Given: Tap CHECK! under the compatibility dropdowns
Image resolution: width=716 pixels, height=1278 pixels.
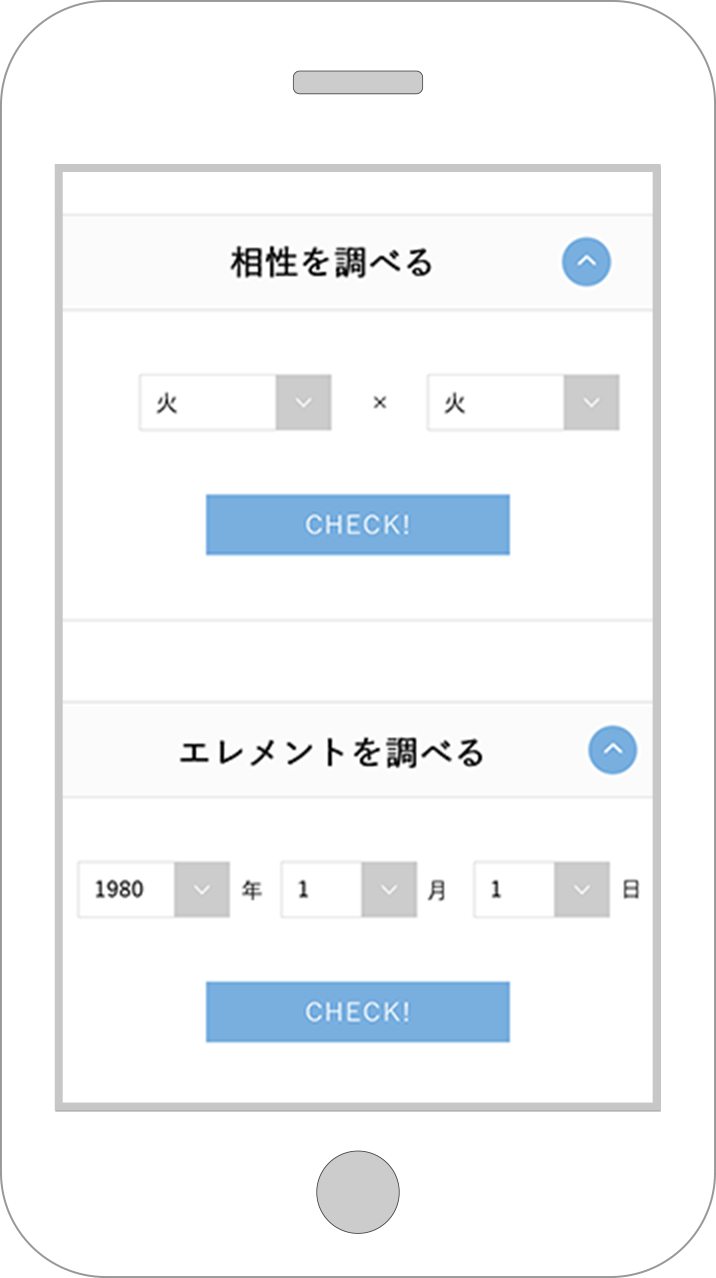Looking at the screenshot, I should point(358,525).
